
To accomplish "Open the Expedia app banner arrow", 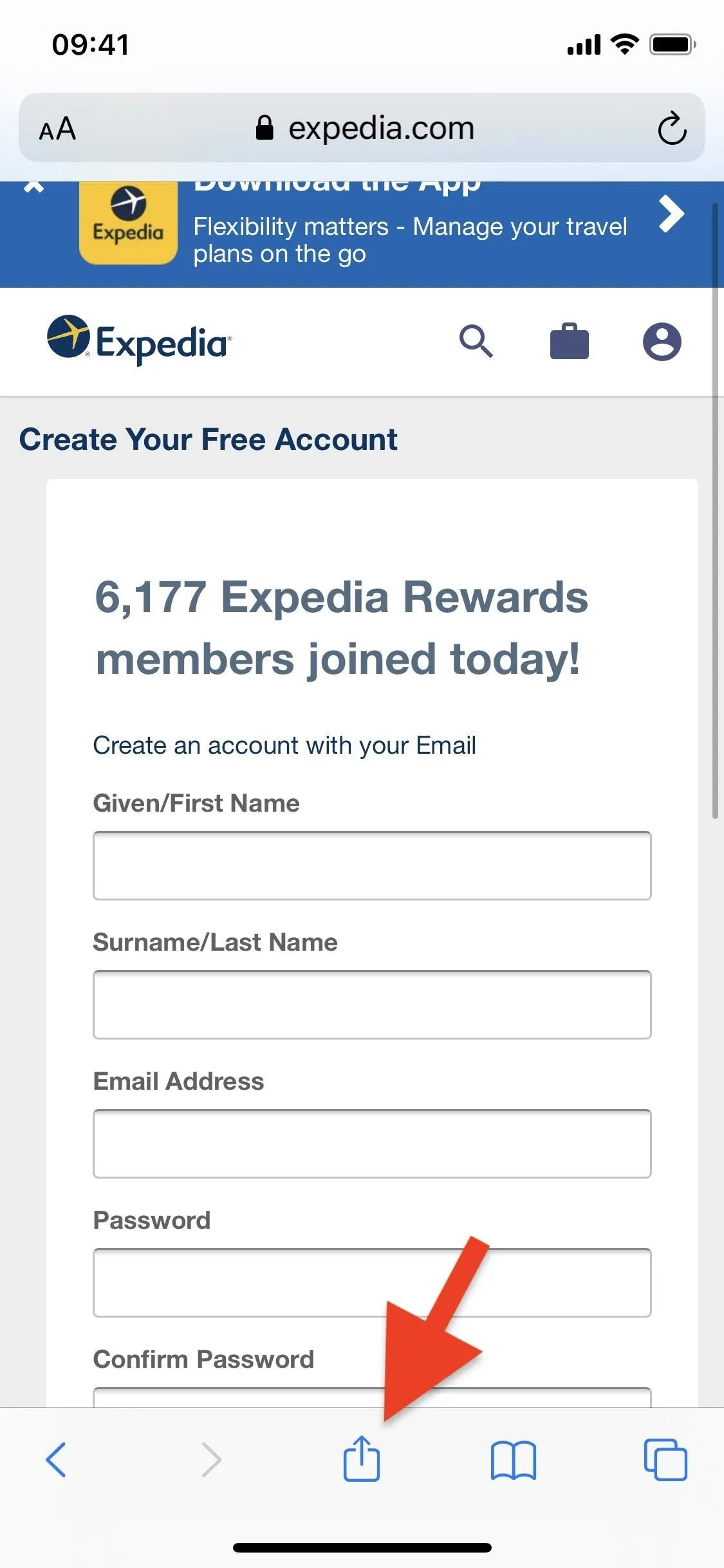I will [671, 214].
